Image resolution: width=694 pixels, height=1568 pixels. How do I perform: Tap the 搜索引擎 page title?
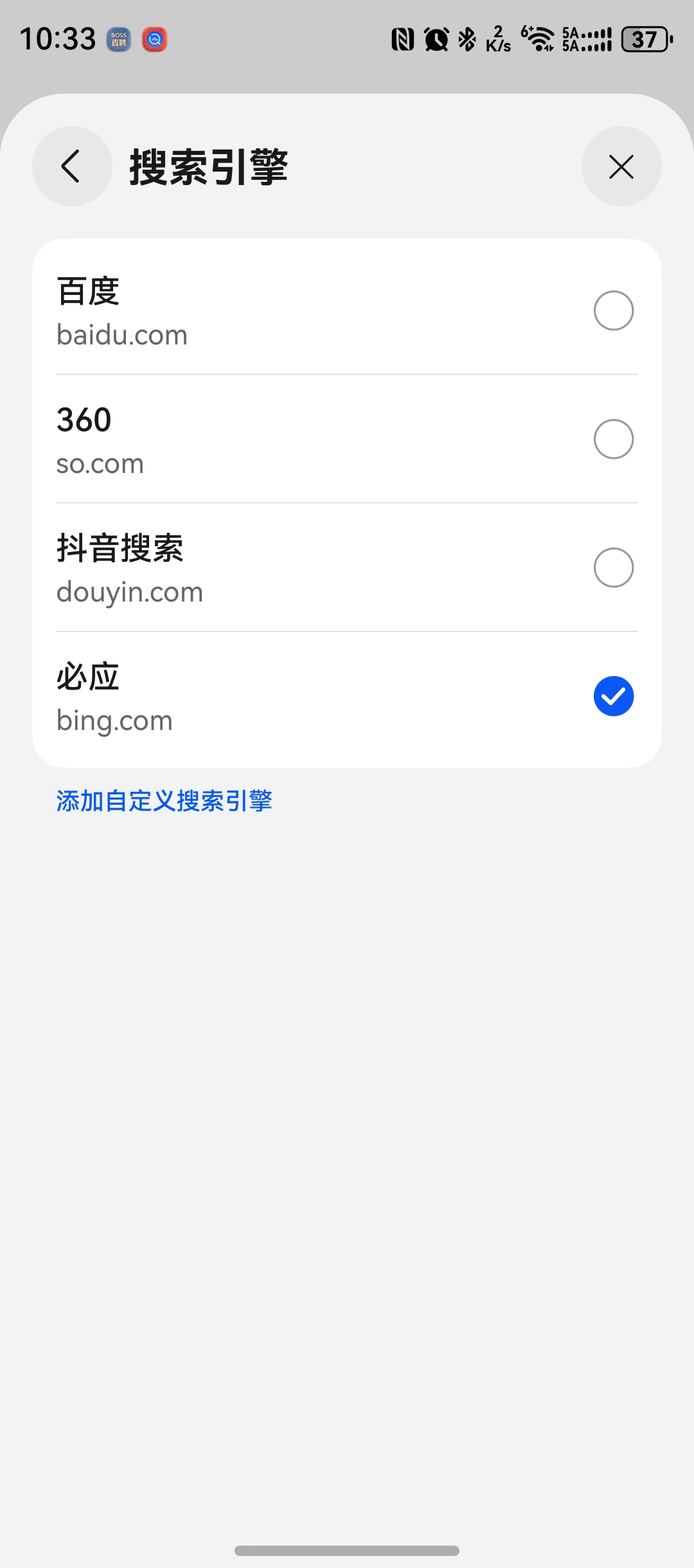[209, 166]
